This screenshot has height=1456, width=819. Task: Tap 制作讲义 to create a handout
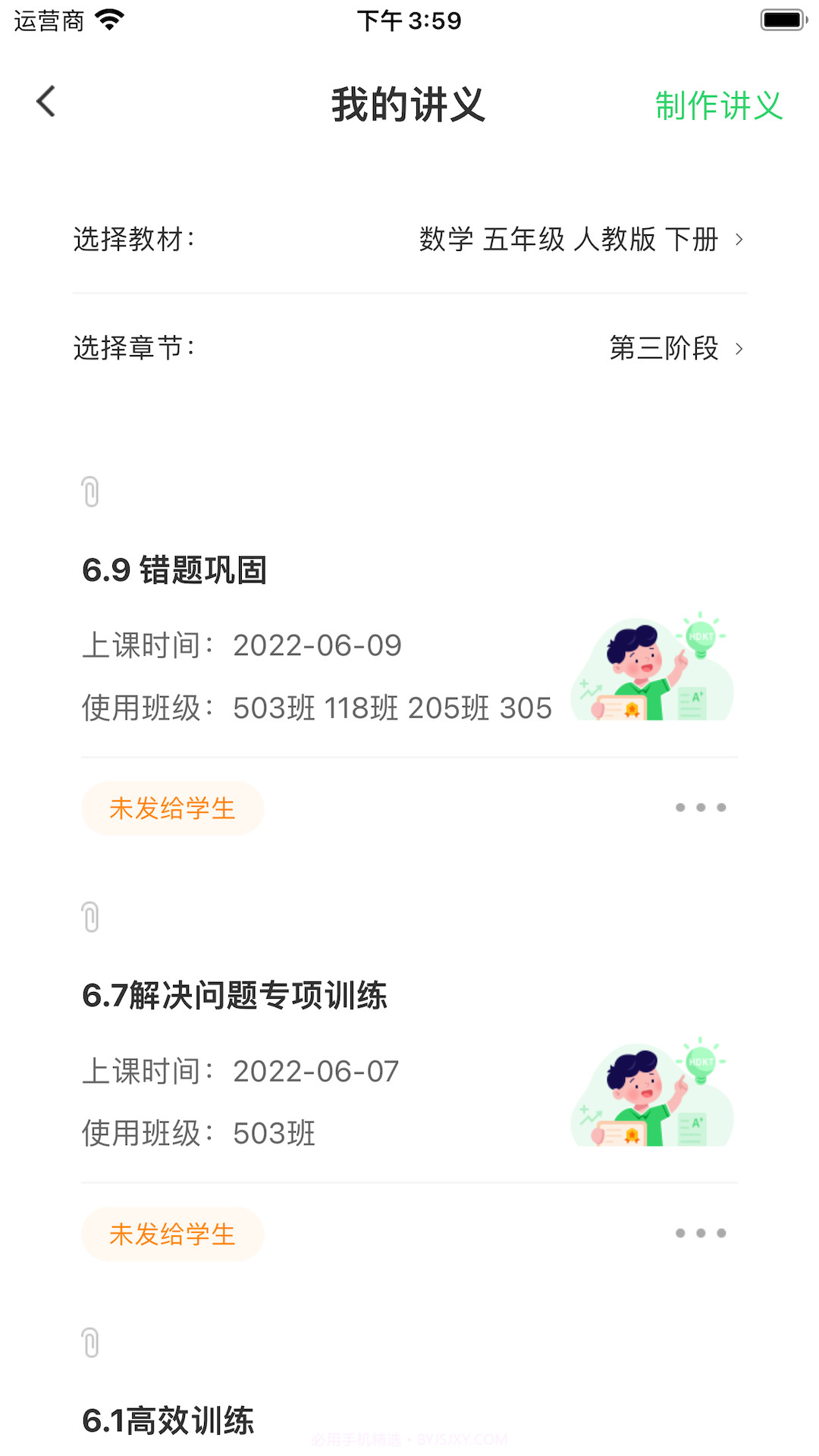click(720, 106)
